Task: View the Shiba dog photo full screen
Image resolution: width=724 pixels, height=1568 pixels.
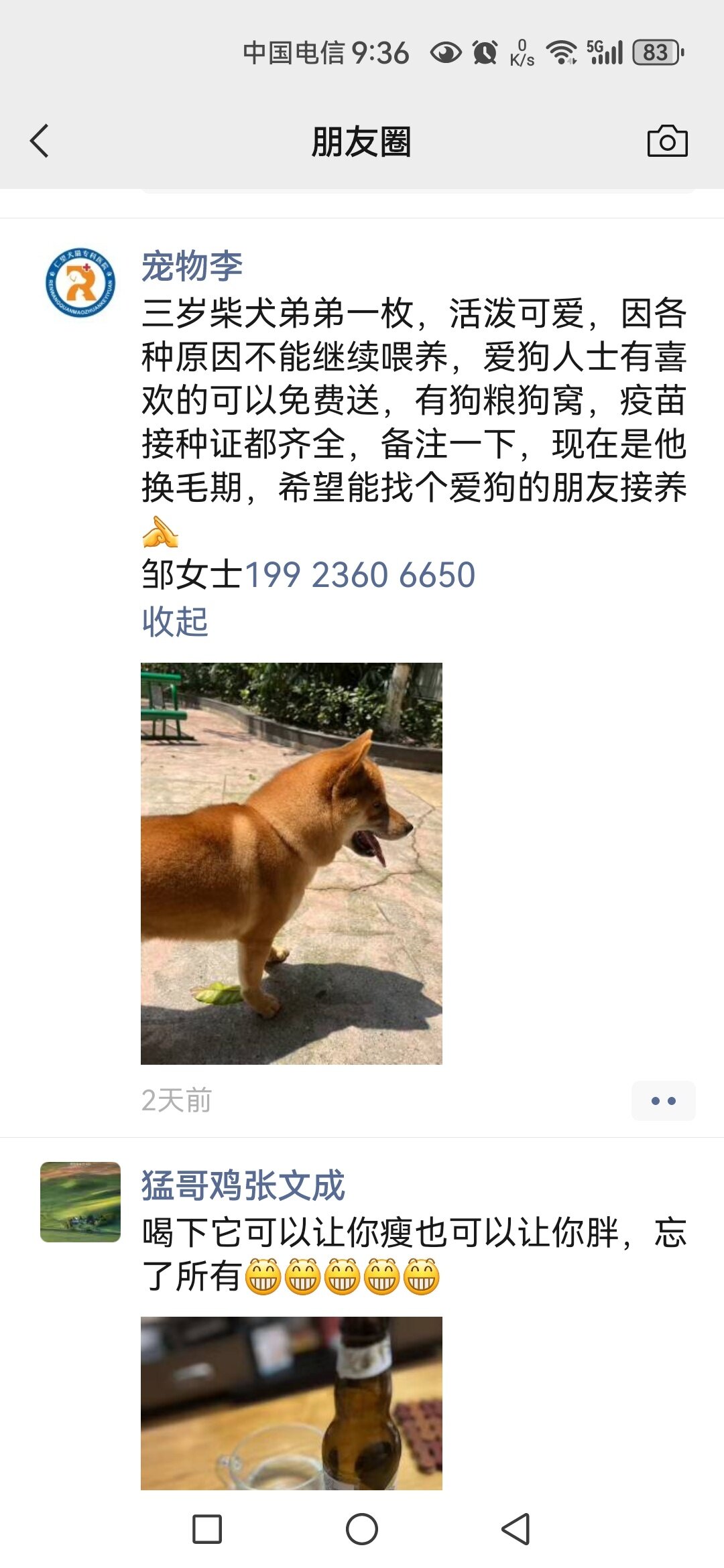Action: coord(292,863)
